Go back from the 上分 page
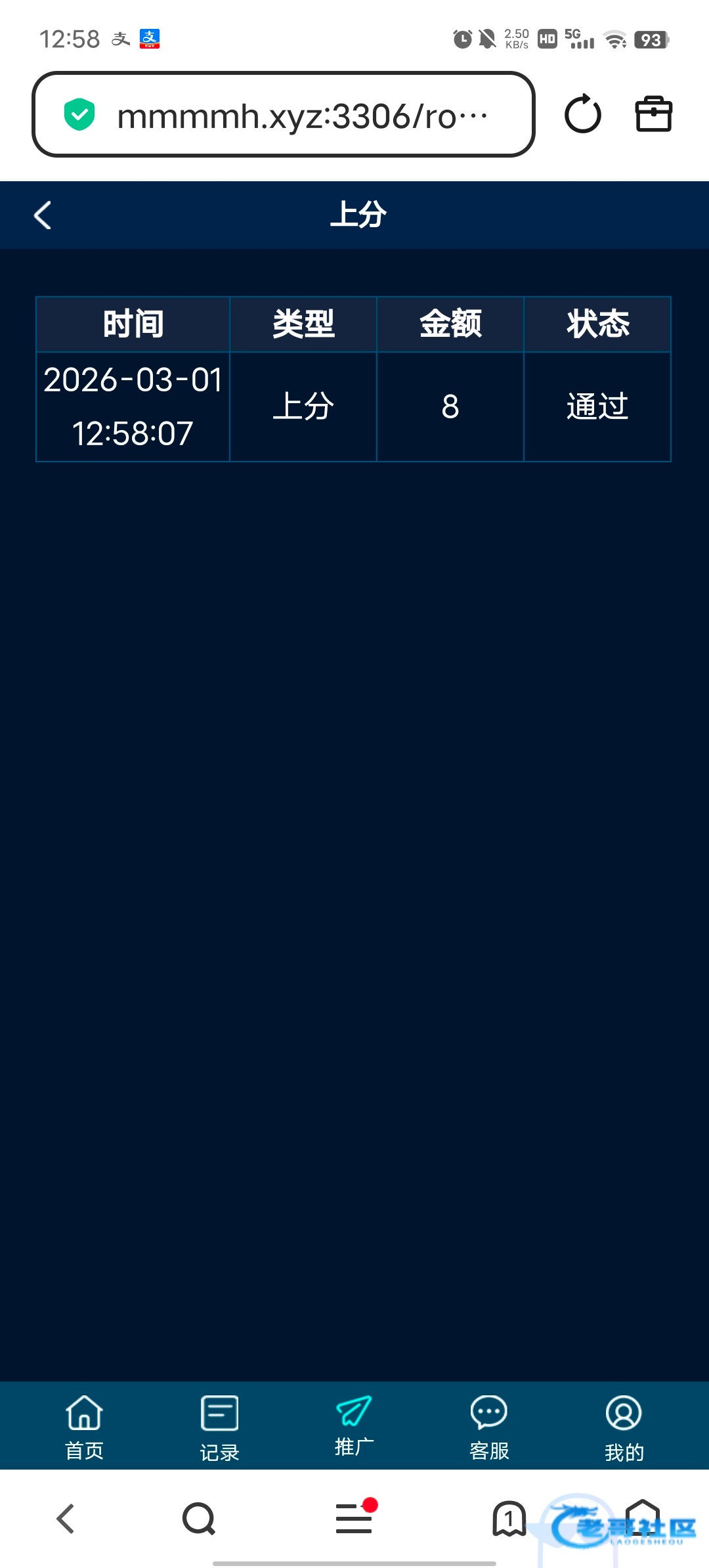Image resolution: width=709 pixels, height=1568 pixels. (43, 215)
